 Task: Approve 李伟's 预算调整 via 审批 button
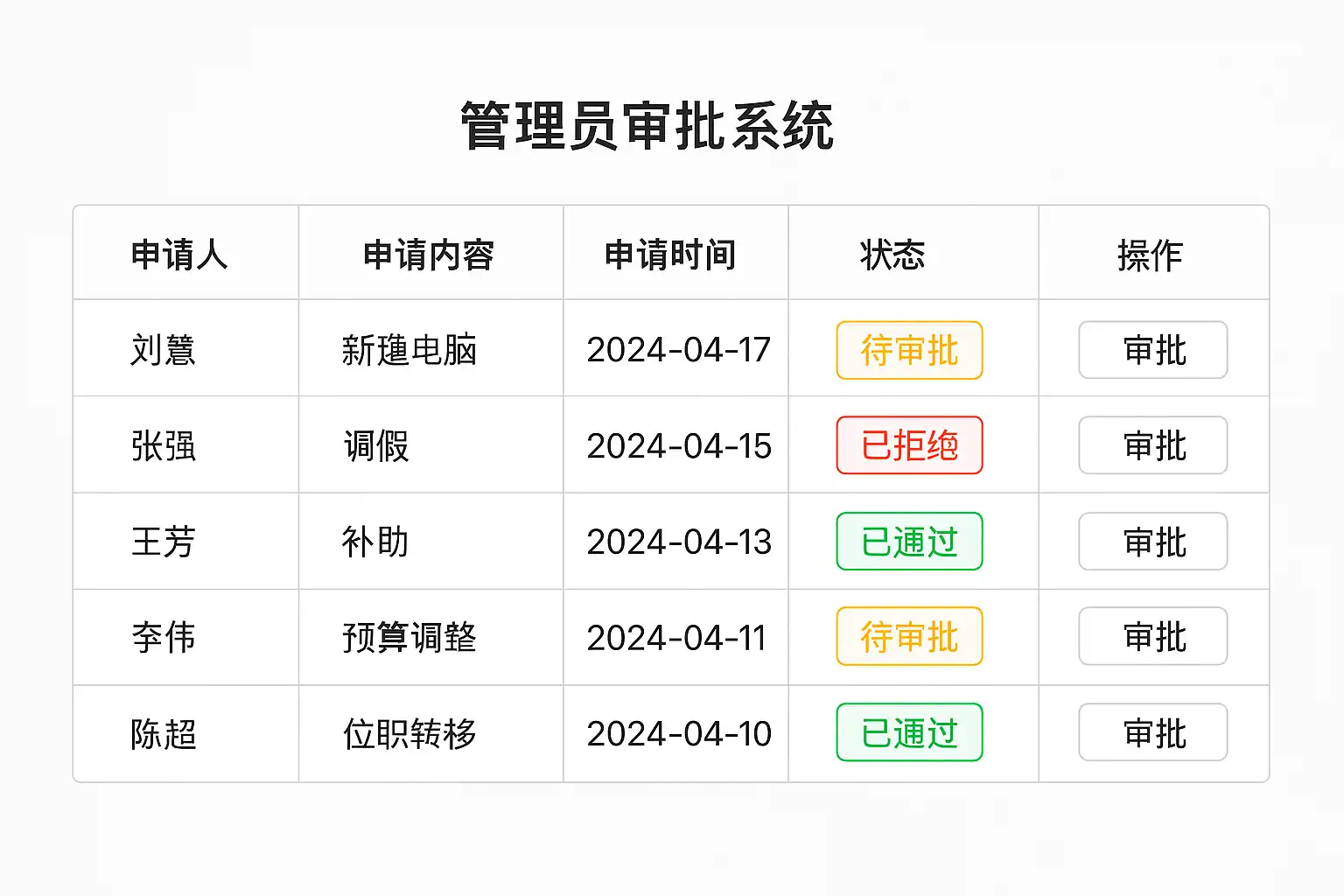[1152, 637]
